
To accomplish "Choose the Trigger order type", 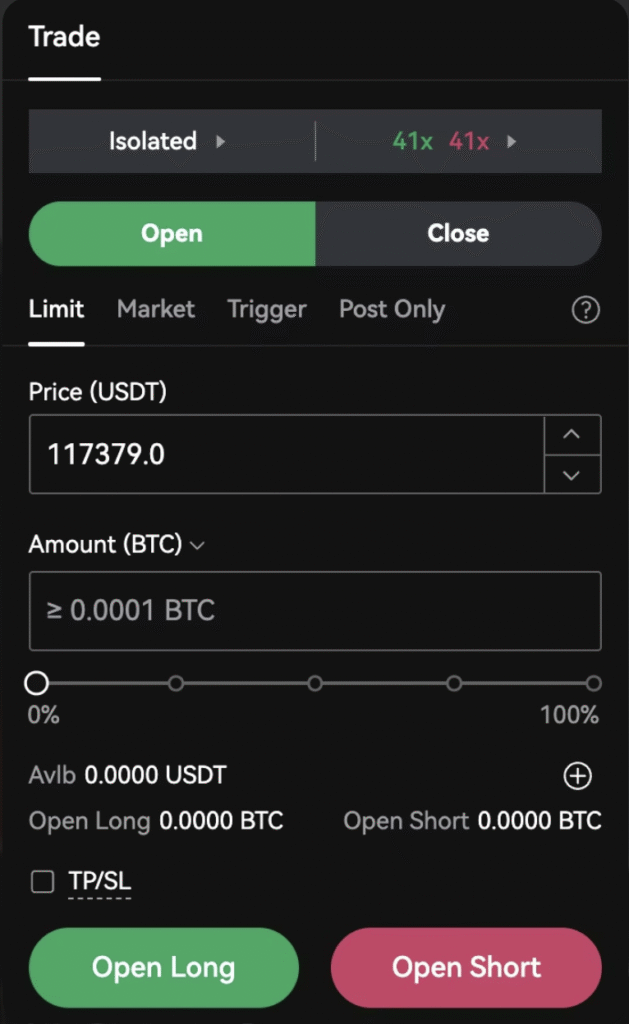I will coord(267,310).
